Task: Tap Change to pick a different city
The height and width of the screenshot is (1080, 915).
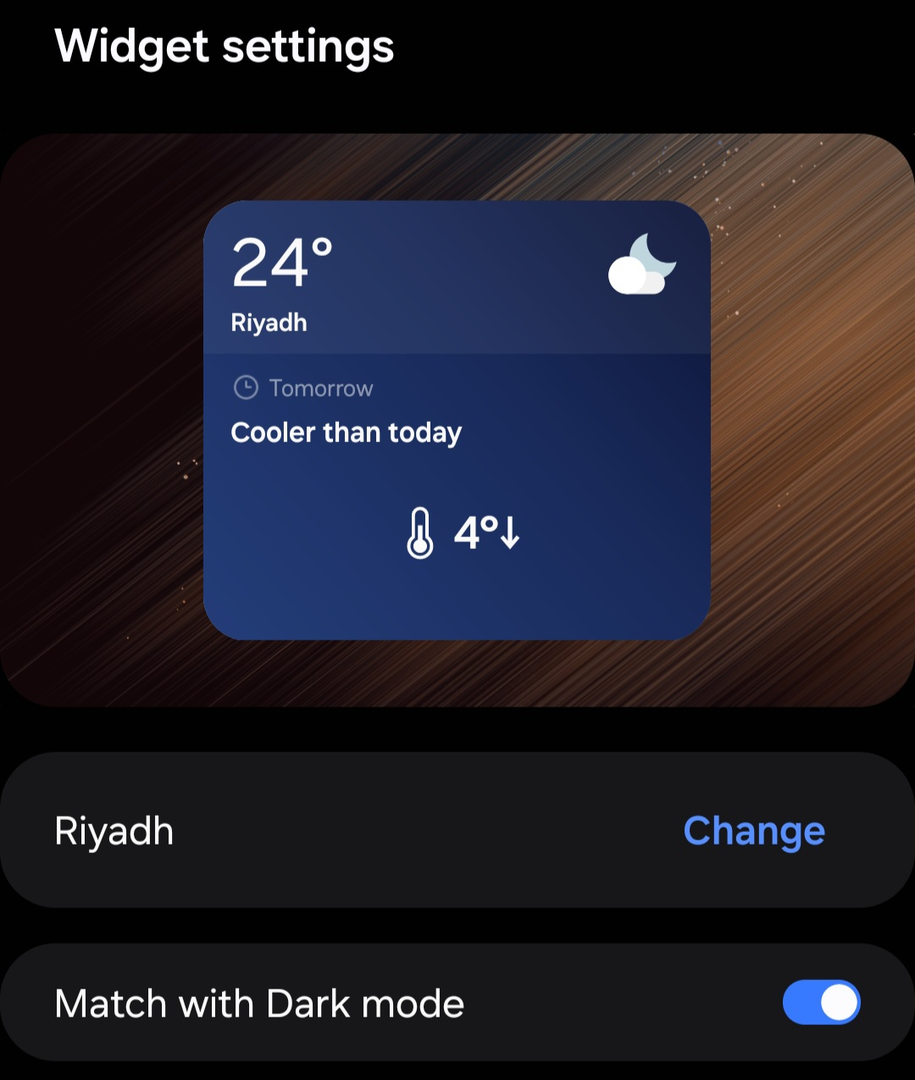Action: coord(753,831)
